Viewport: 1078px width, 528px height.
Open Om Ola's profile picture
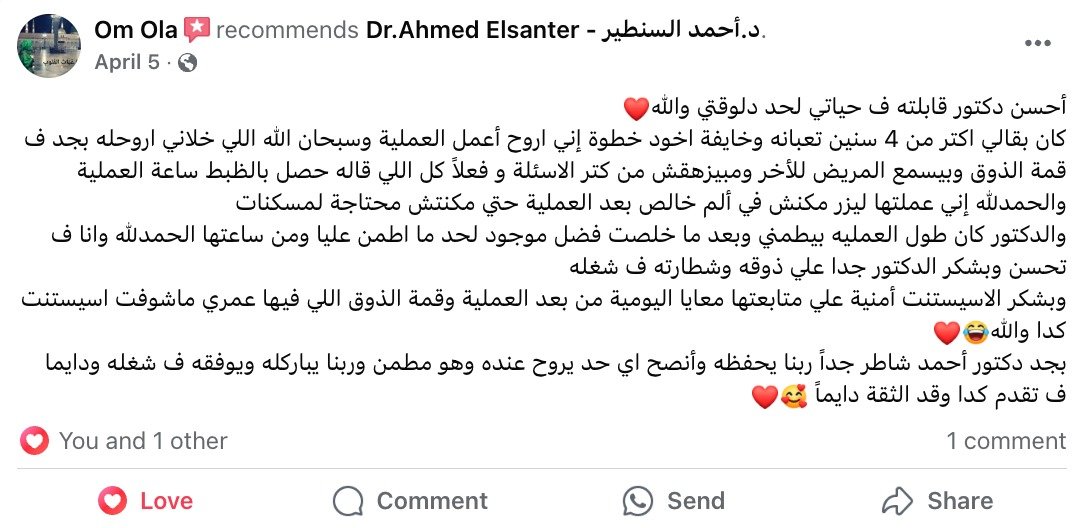[50, 46]
